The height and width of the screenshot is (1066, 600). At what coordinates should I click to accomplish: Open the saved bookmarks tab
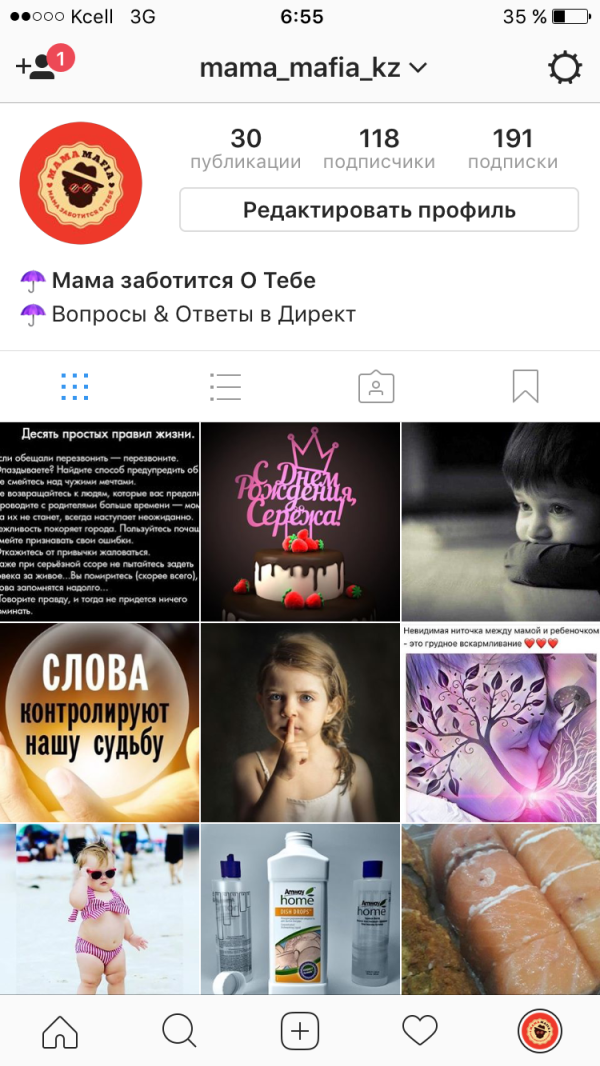pyautogui.click(x=525, y=386)
